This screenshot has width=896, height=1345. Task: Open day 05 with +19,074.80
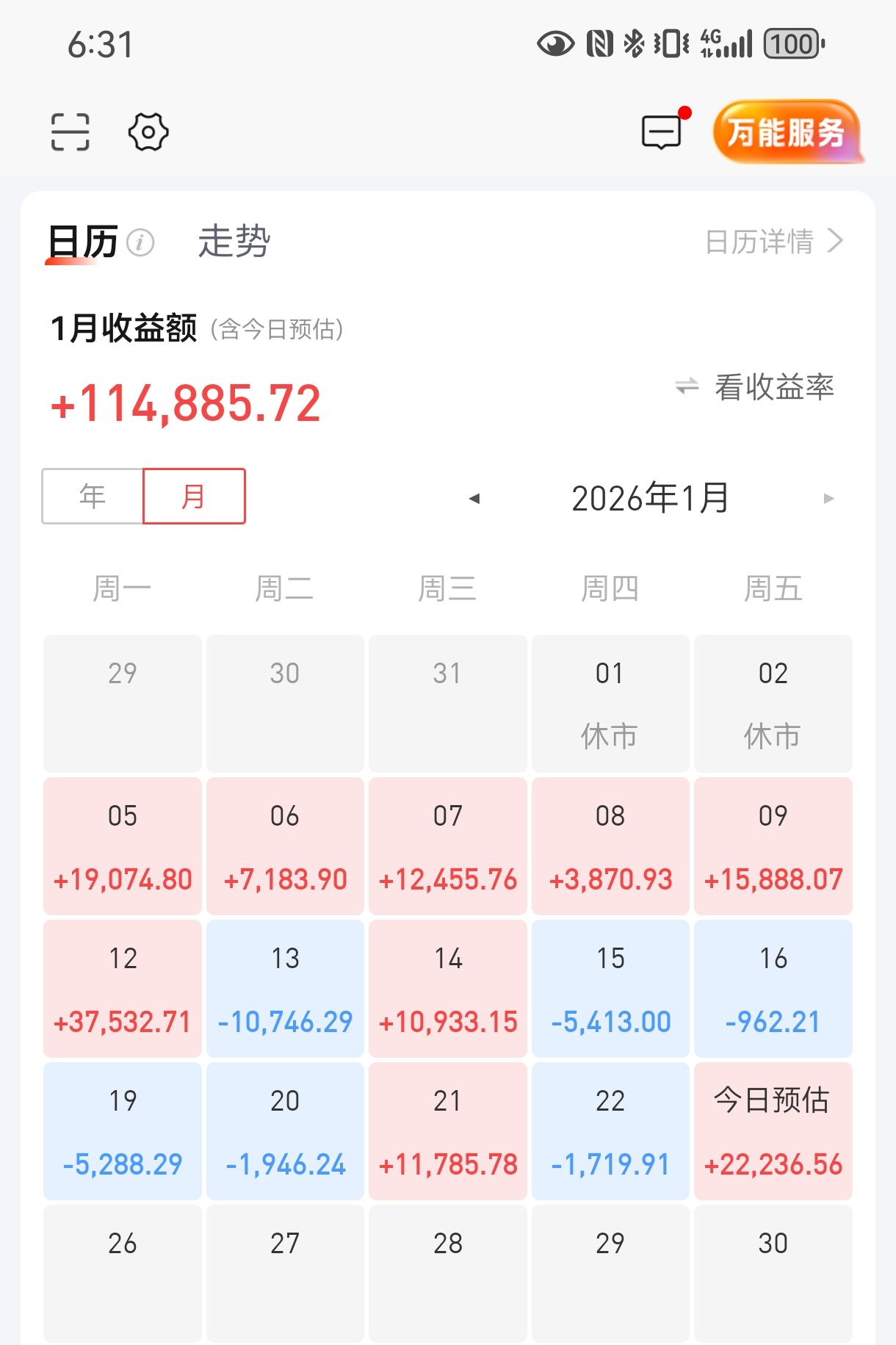(x=123, y=846)
